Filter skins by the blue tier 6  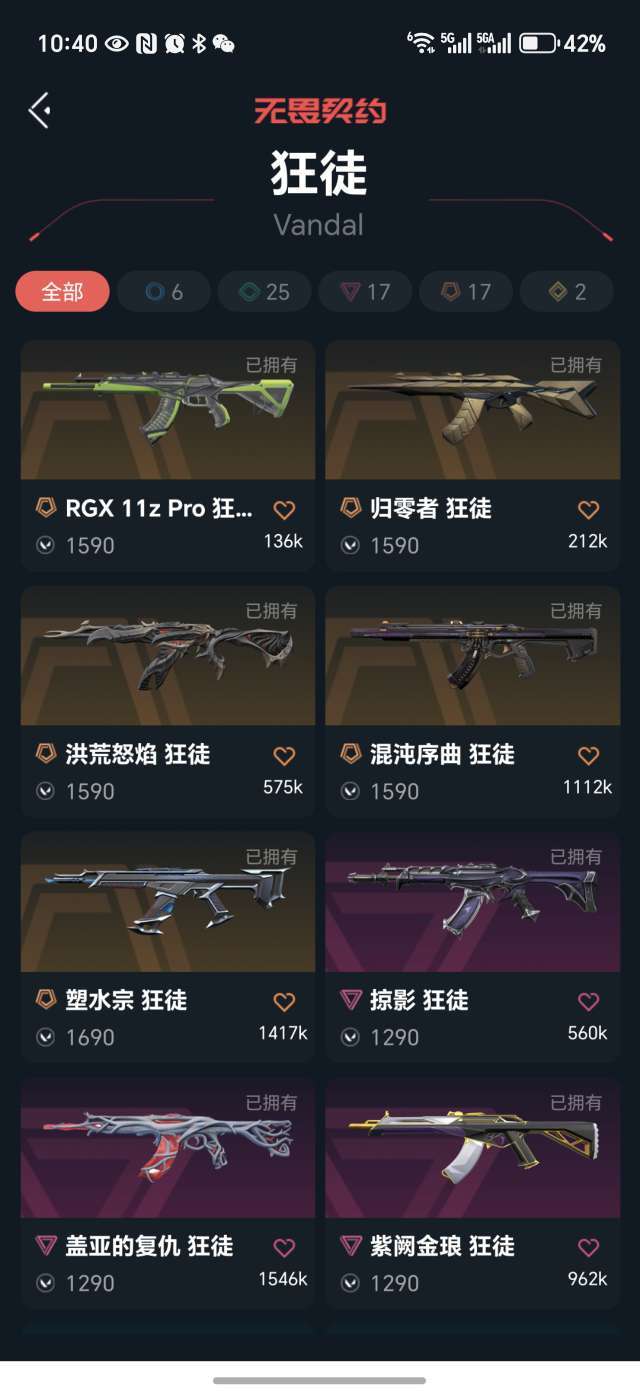[x=164, y=292]
